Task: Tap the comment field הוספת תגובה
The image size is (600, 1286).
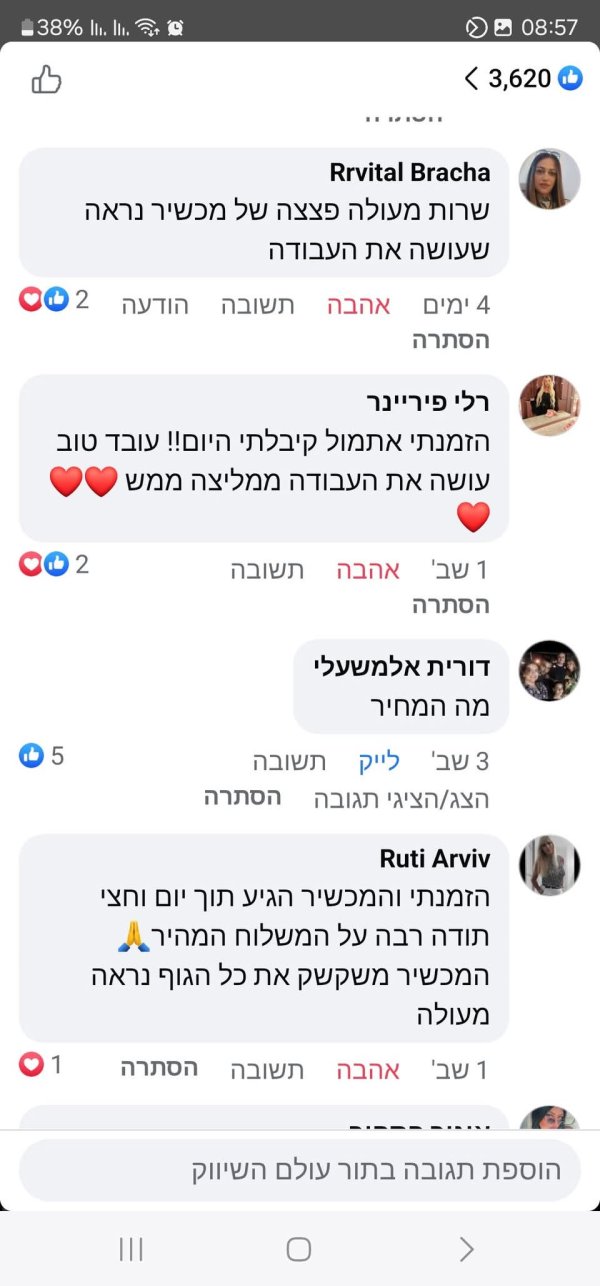Action: click(x=300, y=1170)
